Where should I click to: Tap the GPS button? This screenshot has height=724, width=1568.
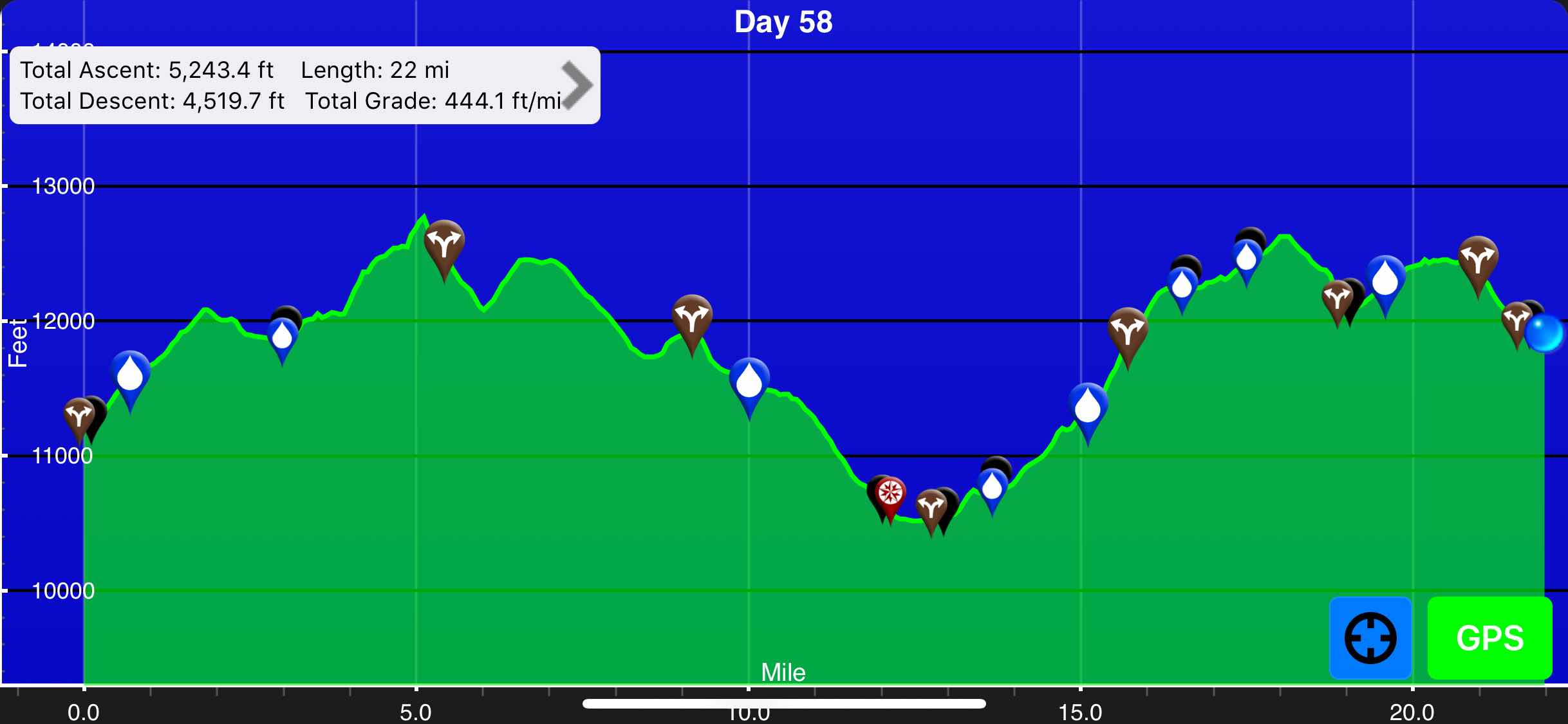tap(1489, 638)
